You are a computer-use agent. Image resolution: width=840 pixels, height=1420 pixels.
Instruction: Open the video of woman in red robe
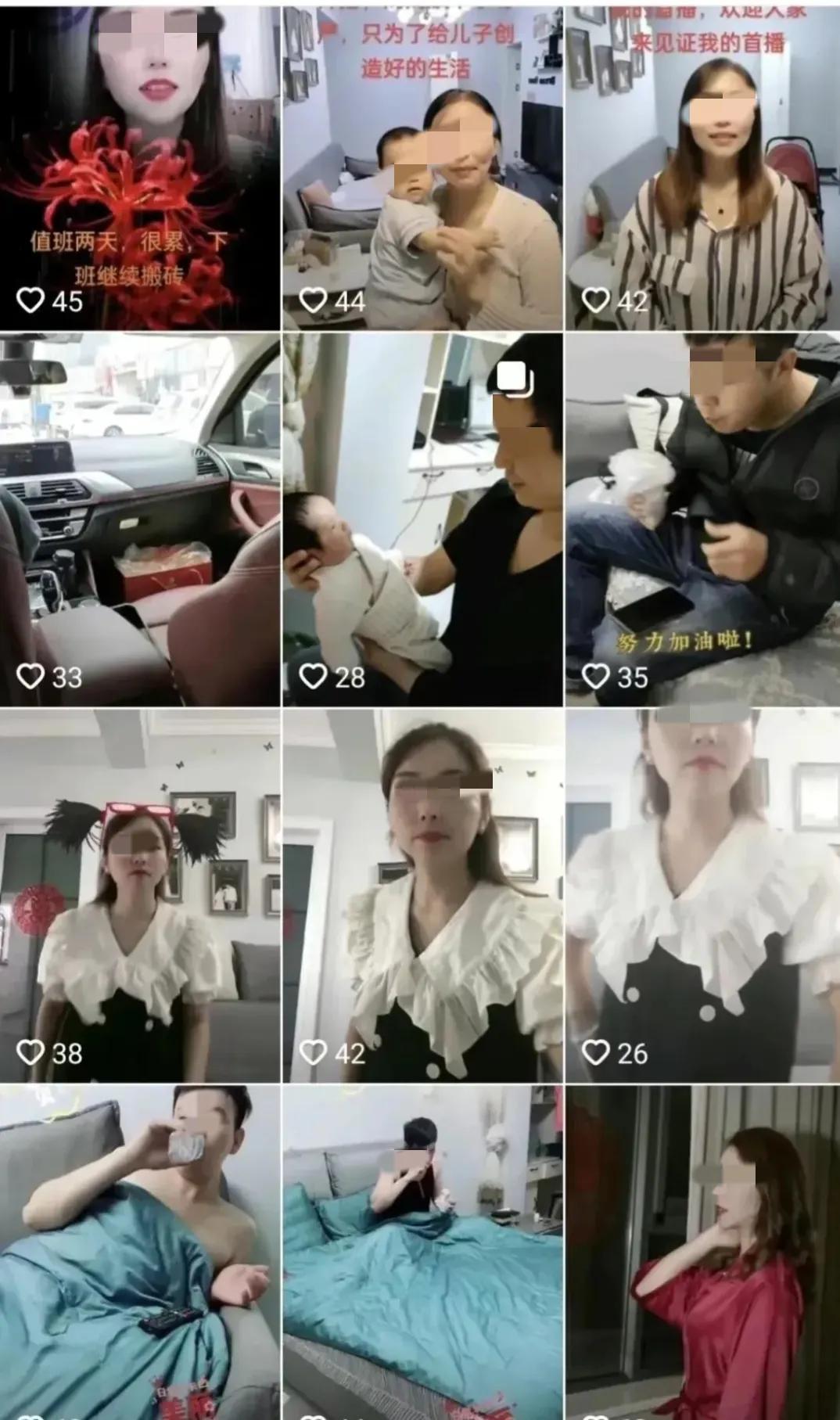tap(702, 1253)
